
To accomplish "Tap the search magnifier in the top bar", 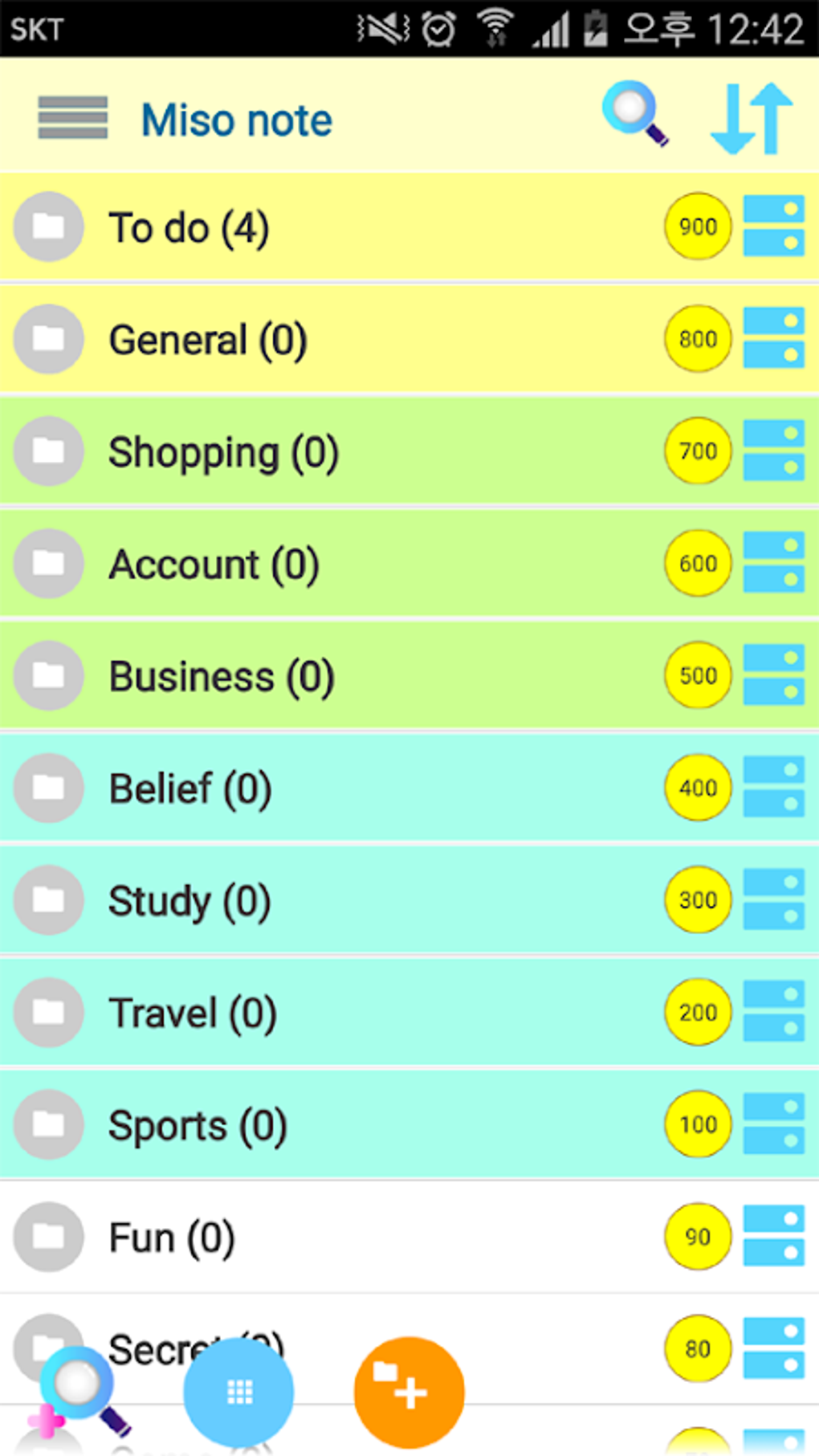I will (x=636, y=113).
